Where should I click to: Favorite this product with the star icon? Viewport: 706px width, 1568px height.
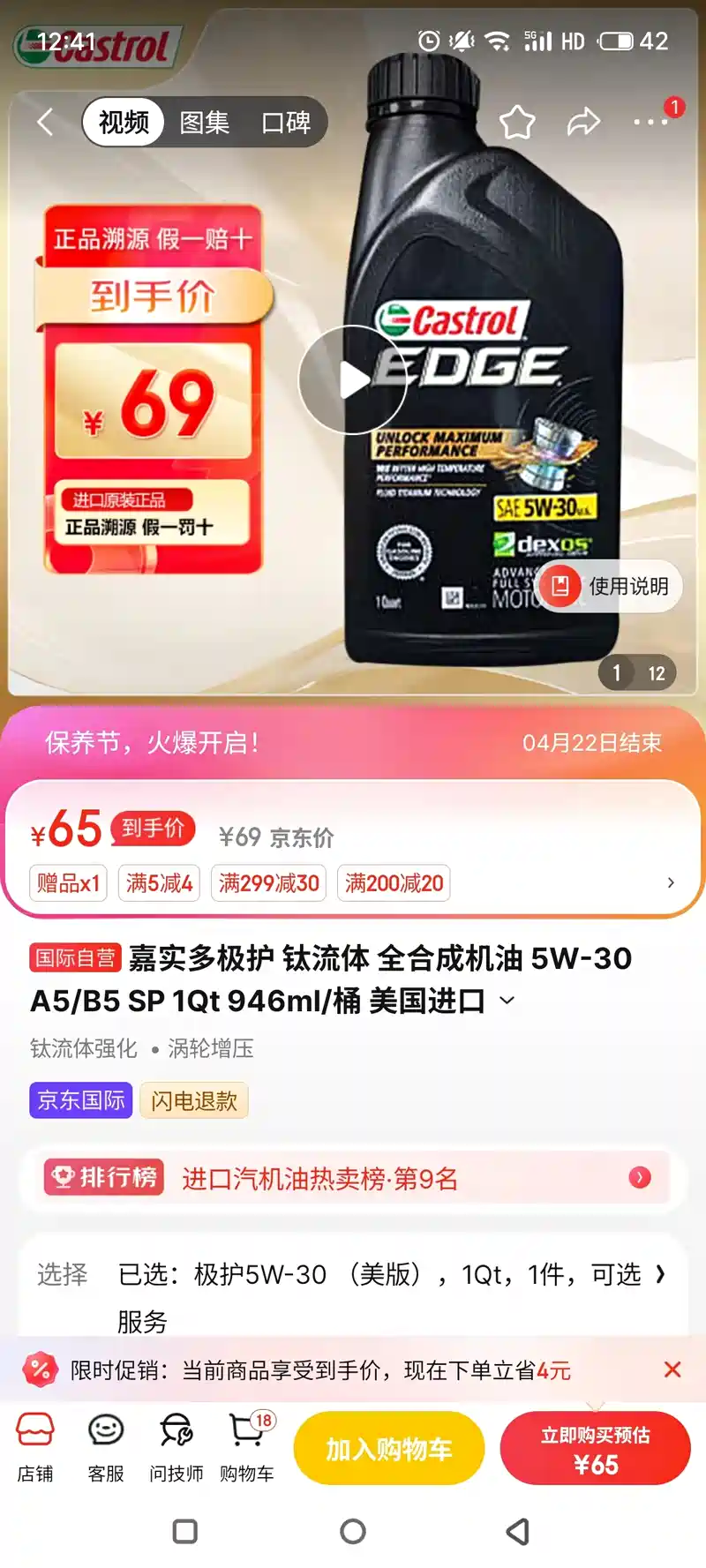[x=517, y=123]
